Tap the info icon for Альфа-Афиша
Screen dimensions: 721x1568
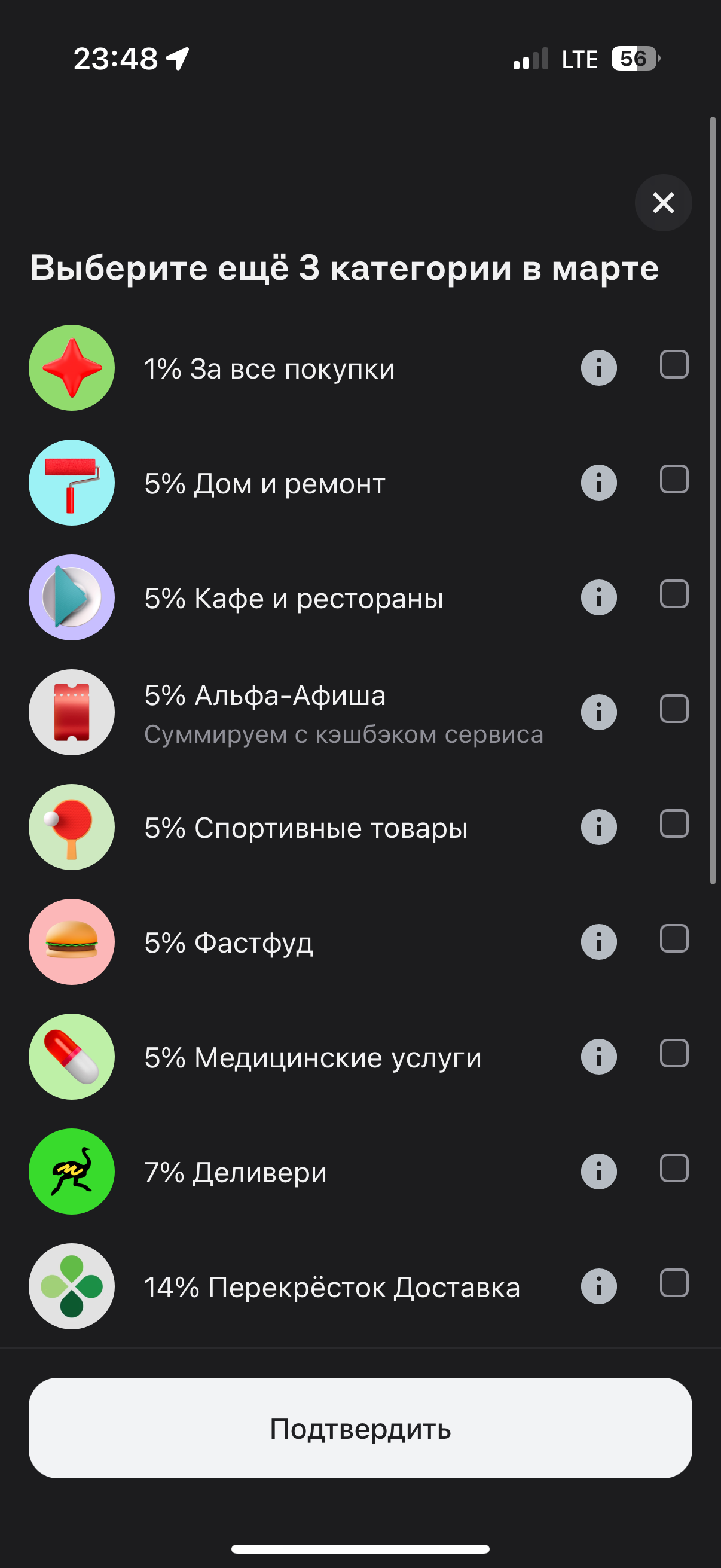click(x=598, y=712)
